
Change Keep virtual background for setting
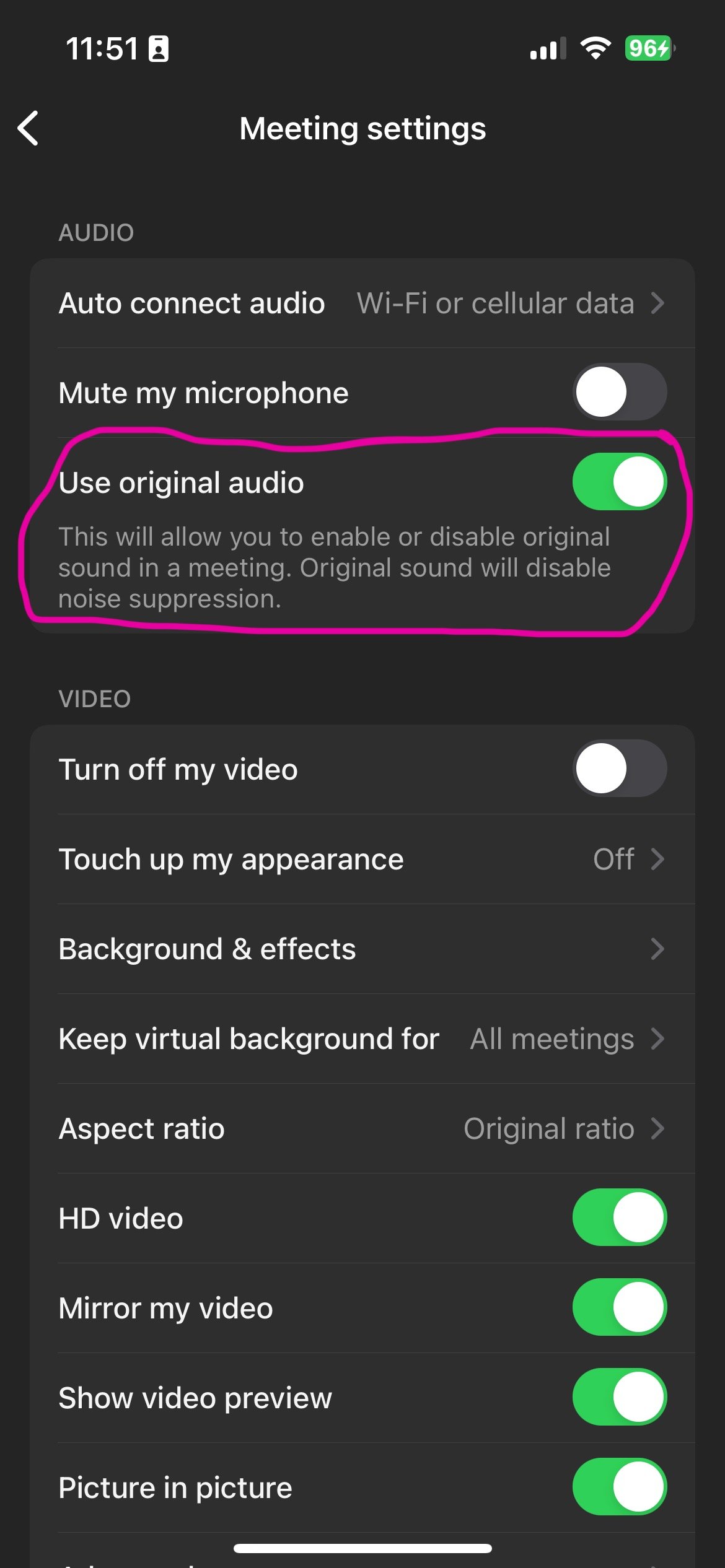coord(362,1039)
